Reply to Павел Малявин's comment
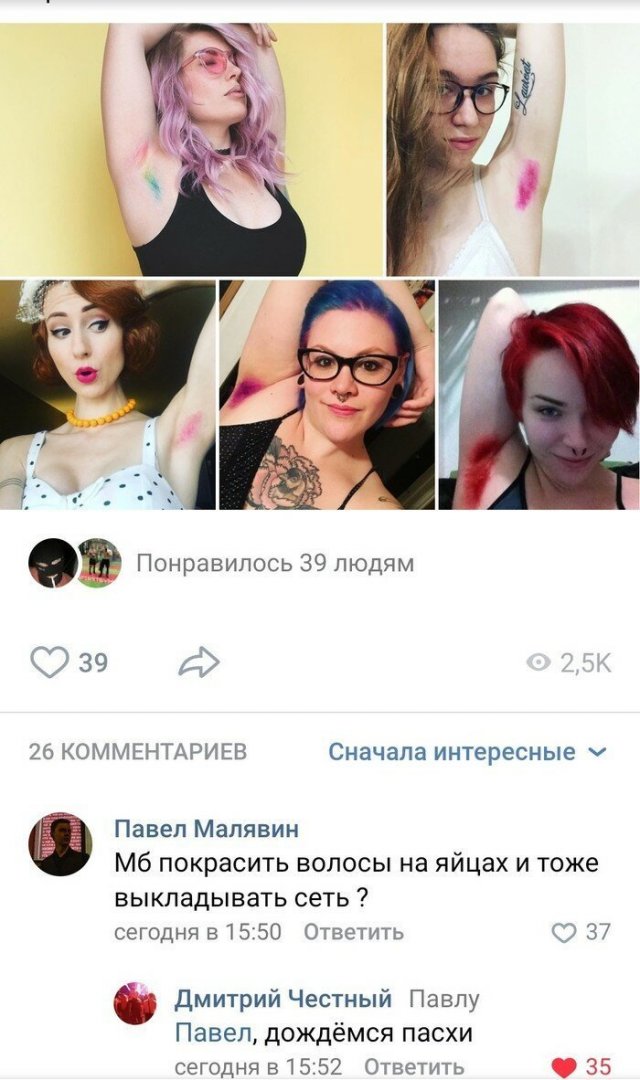The height and width of the screenshot is (1080, 640). 353,932
